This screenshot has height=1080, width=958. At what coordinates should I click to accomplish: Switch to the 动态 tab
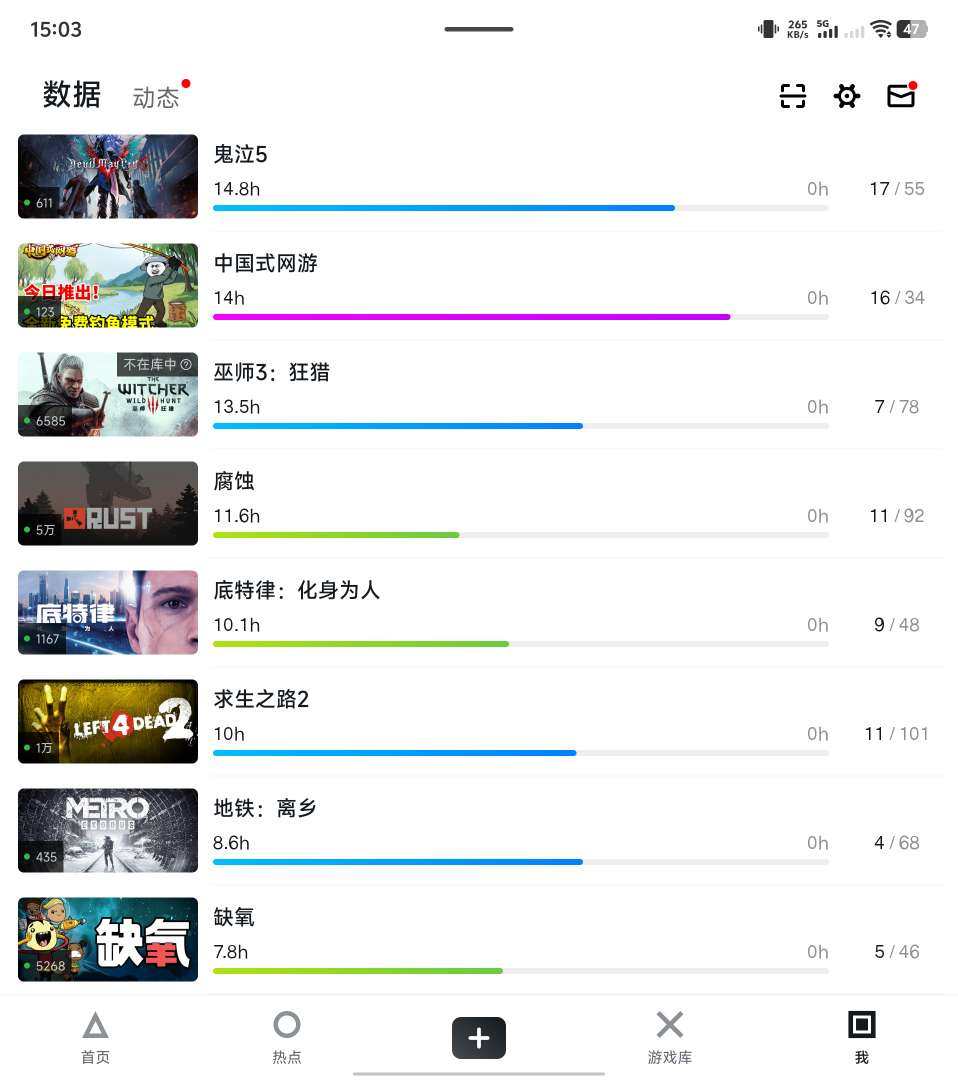(156, 97)
